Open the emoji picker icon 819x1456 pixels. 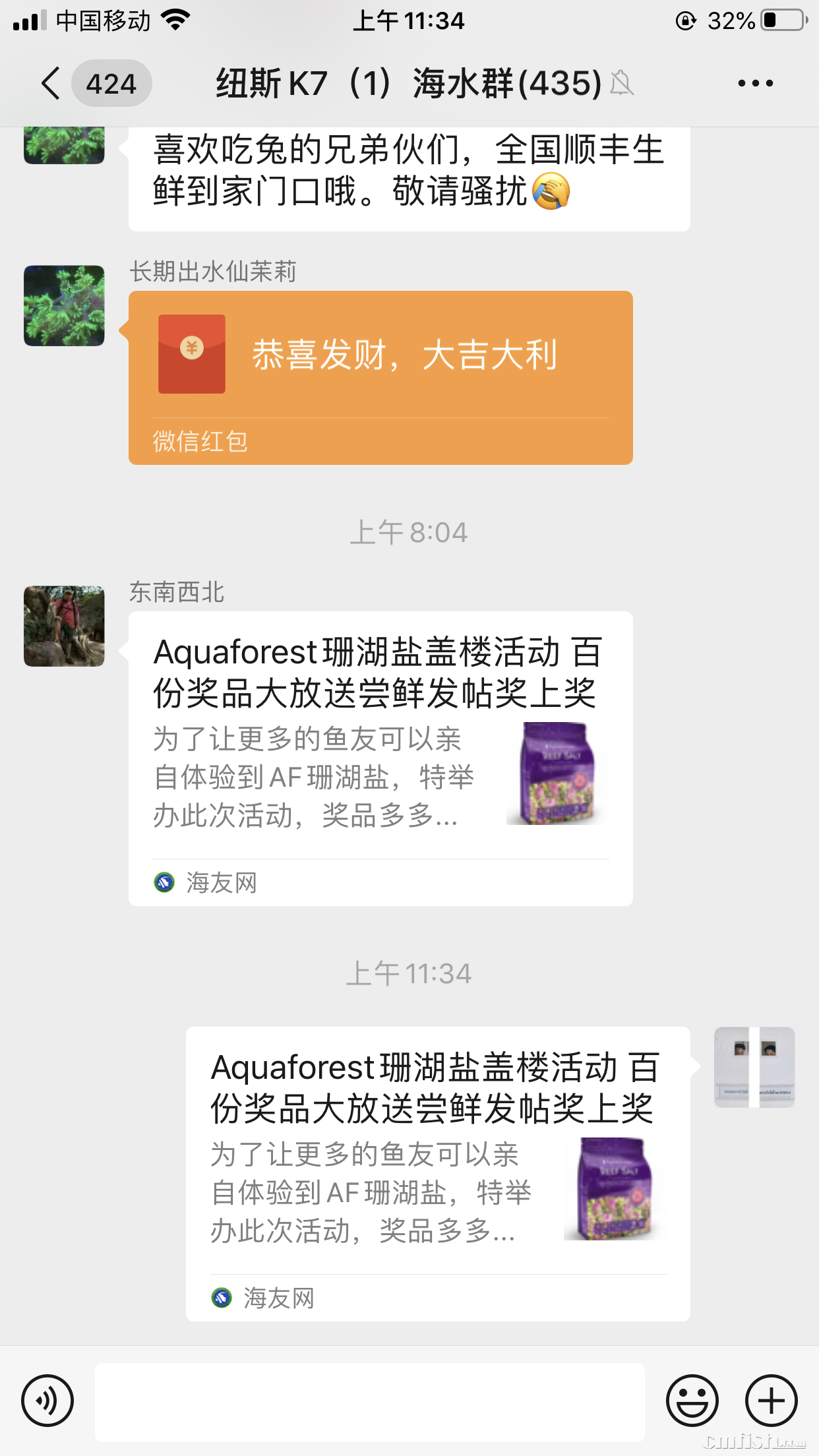coord(693,1401)
